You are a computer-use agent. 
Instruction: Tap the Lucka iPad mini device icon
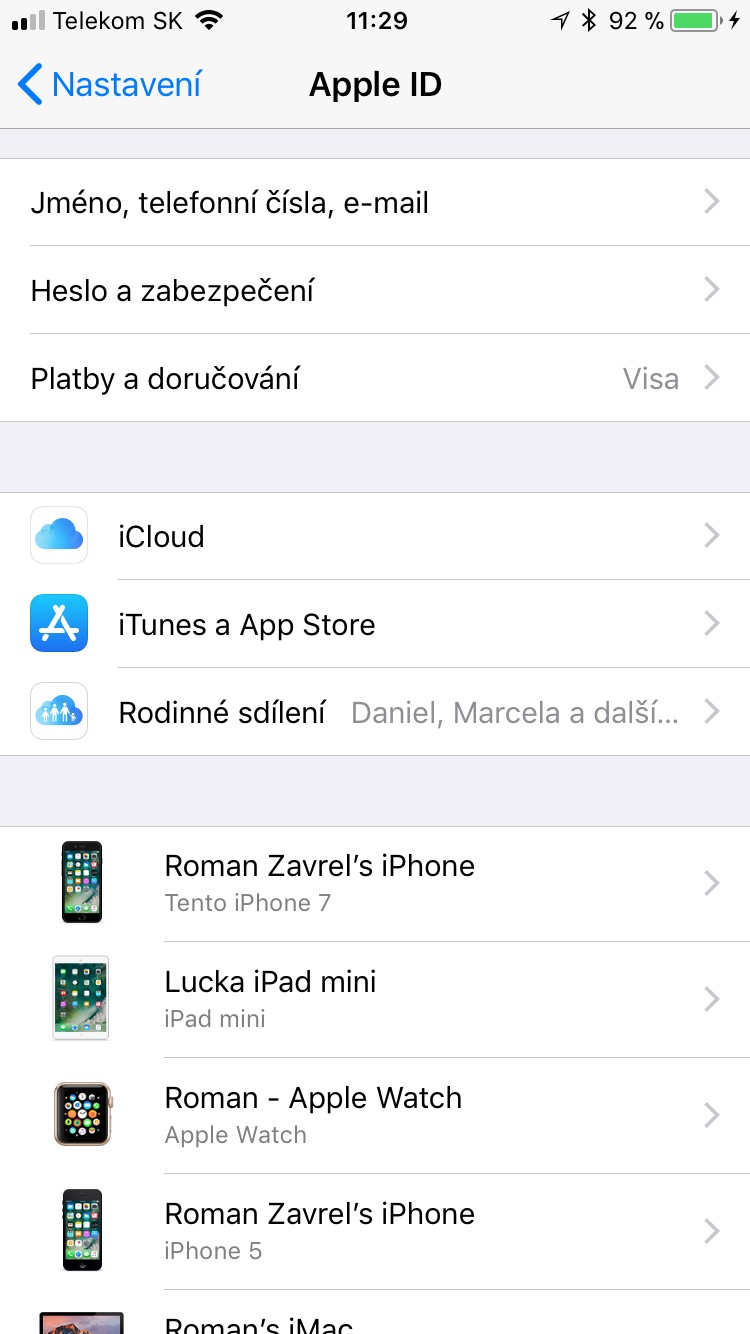pos(82,998)
